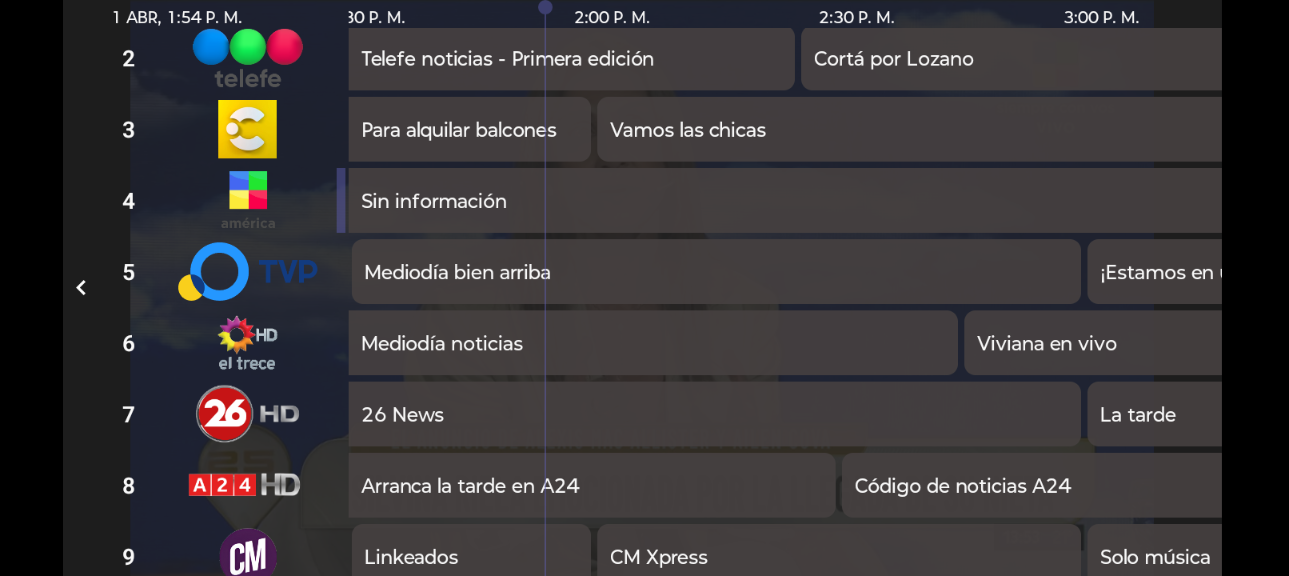
Task: Open Telefe noticias - Primera edición
Action: click(x=570, y=59)
